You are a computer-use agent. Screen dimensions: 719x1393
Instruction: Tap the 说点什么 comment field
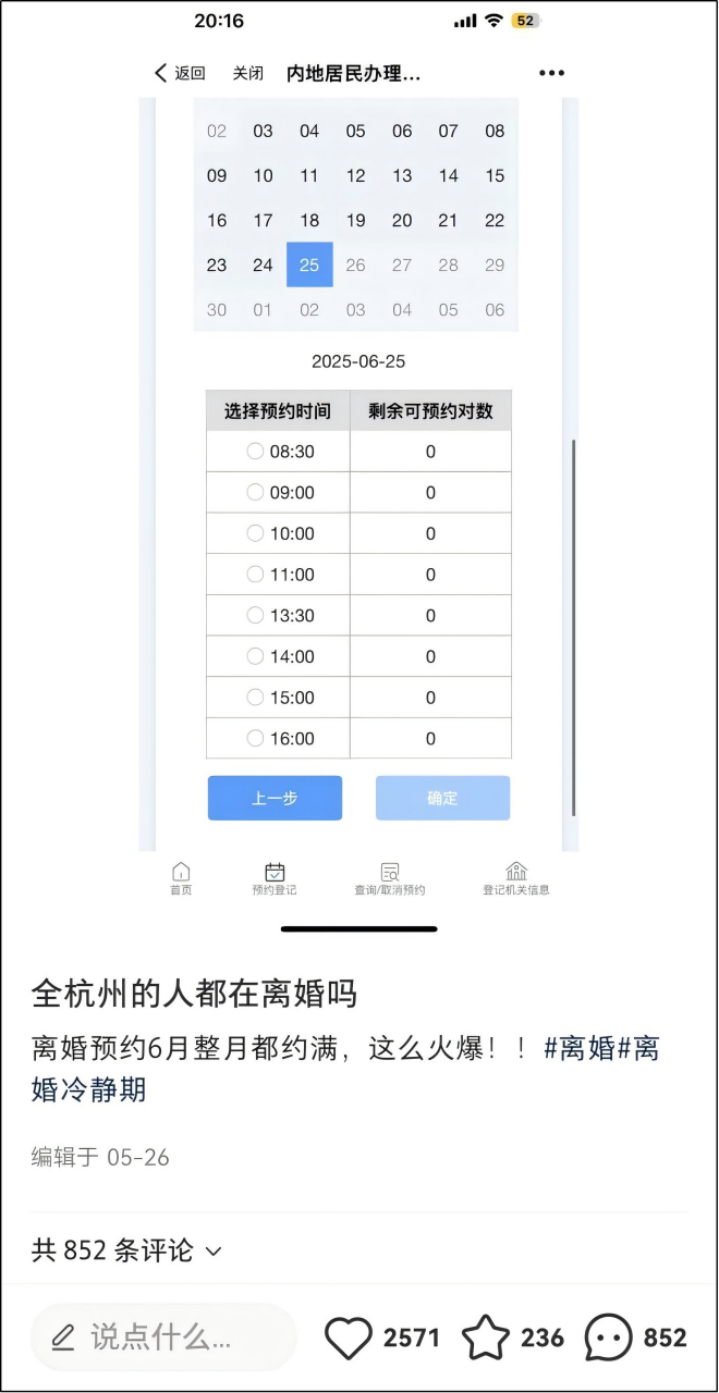(x=163, y=1337)
